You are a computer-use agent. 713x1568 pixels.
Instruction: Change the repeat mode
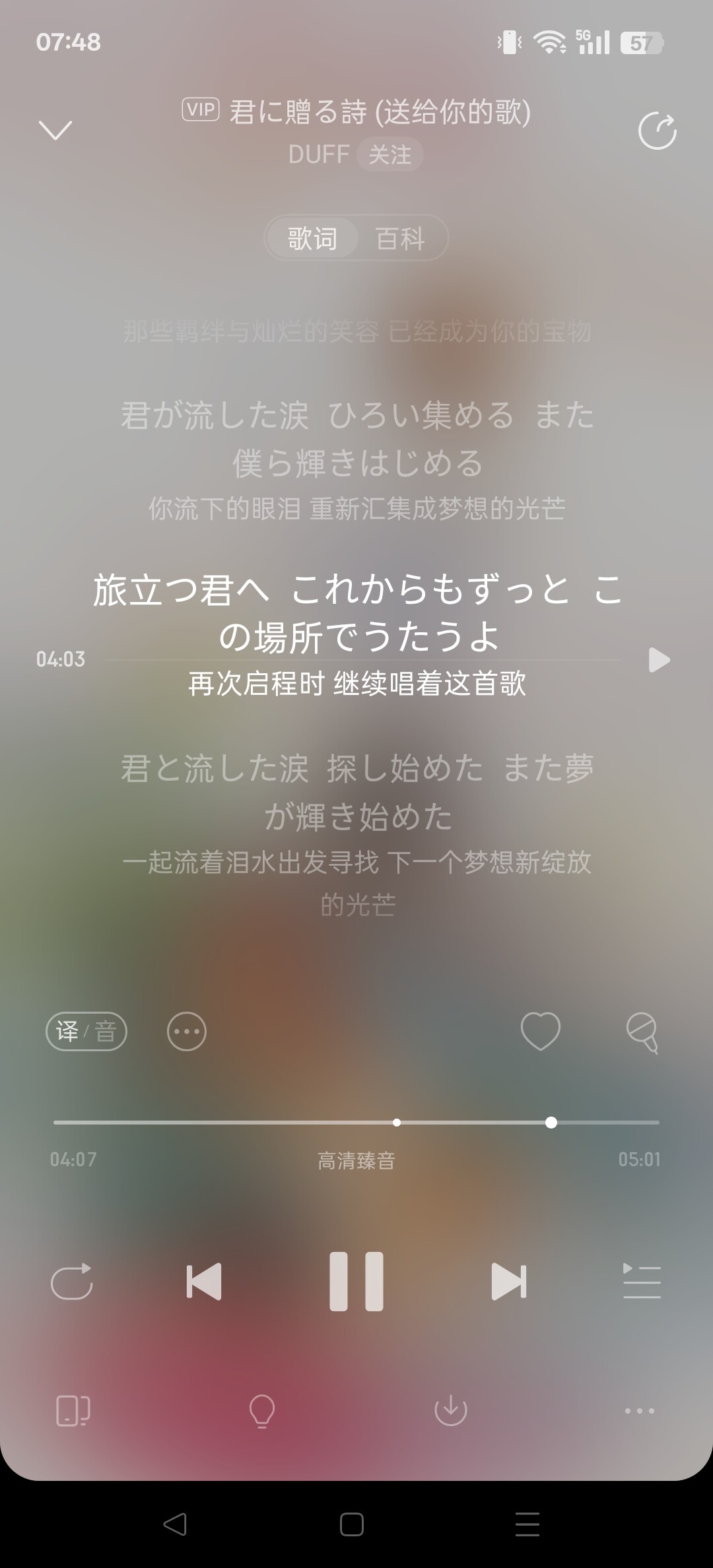click(x=71, y=1281)
